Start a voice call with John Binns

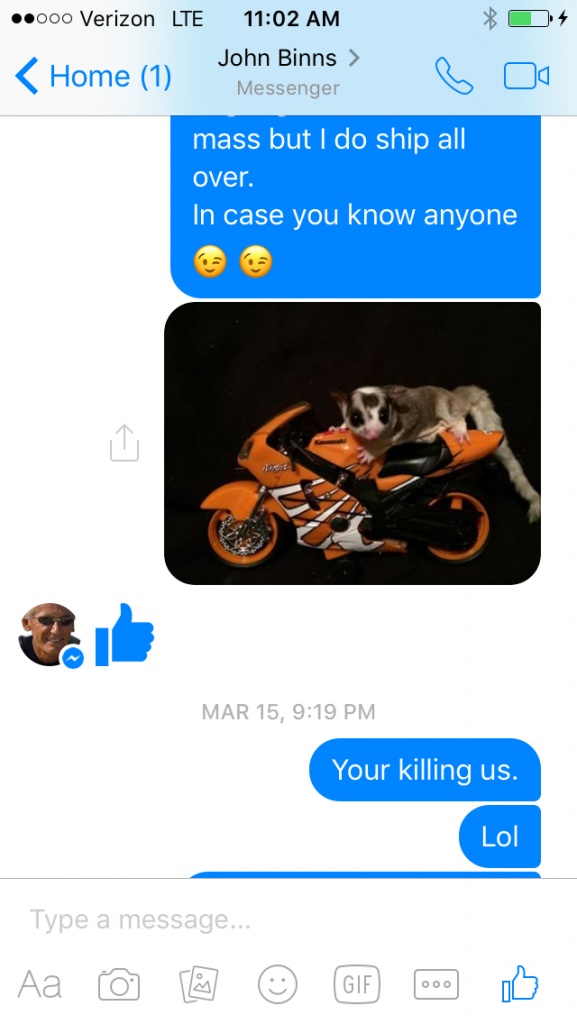pos(454,76)
